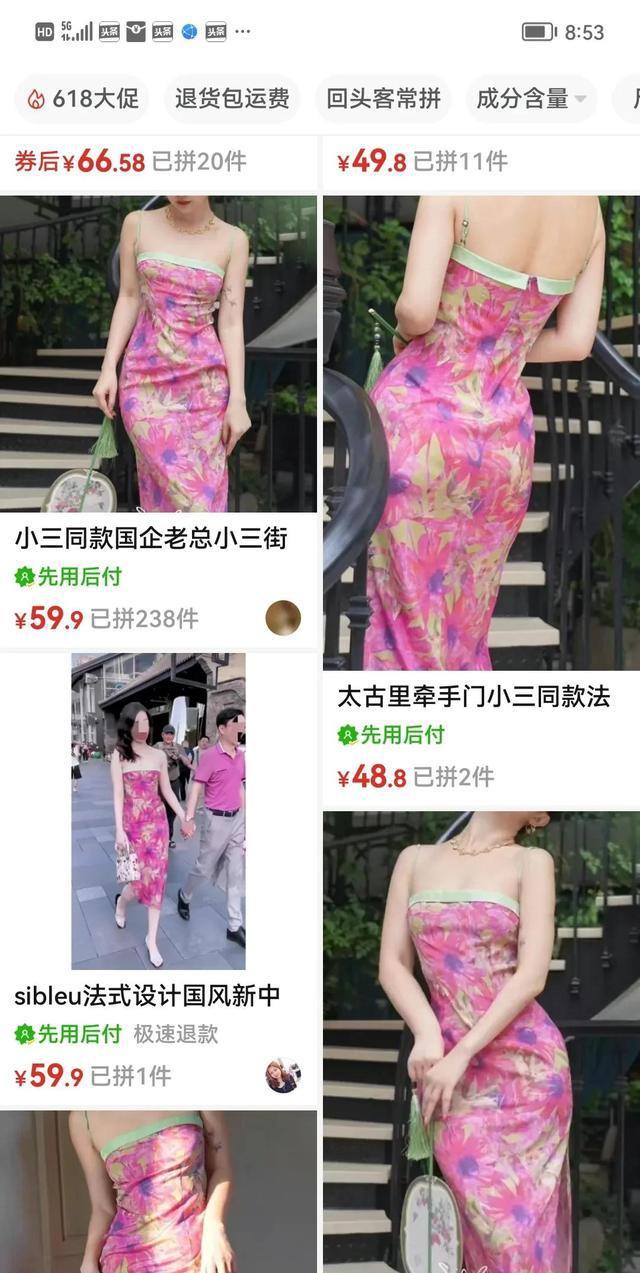Open the product priced at 券后¥66.58

pos(130,161)
